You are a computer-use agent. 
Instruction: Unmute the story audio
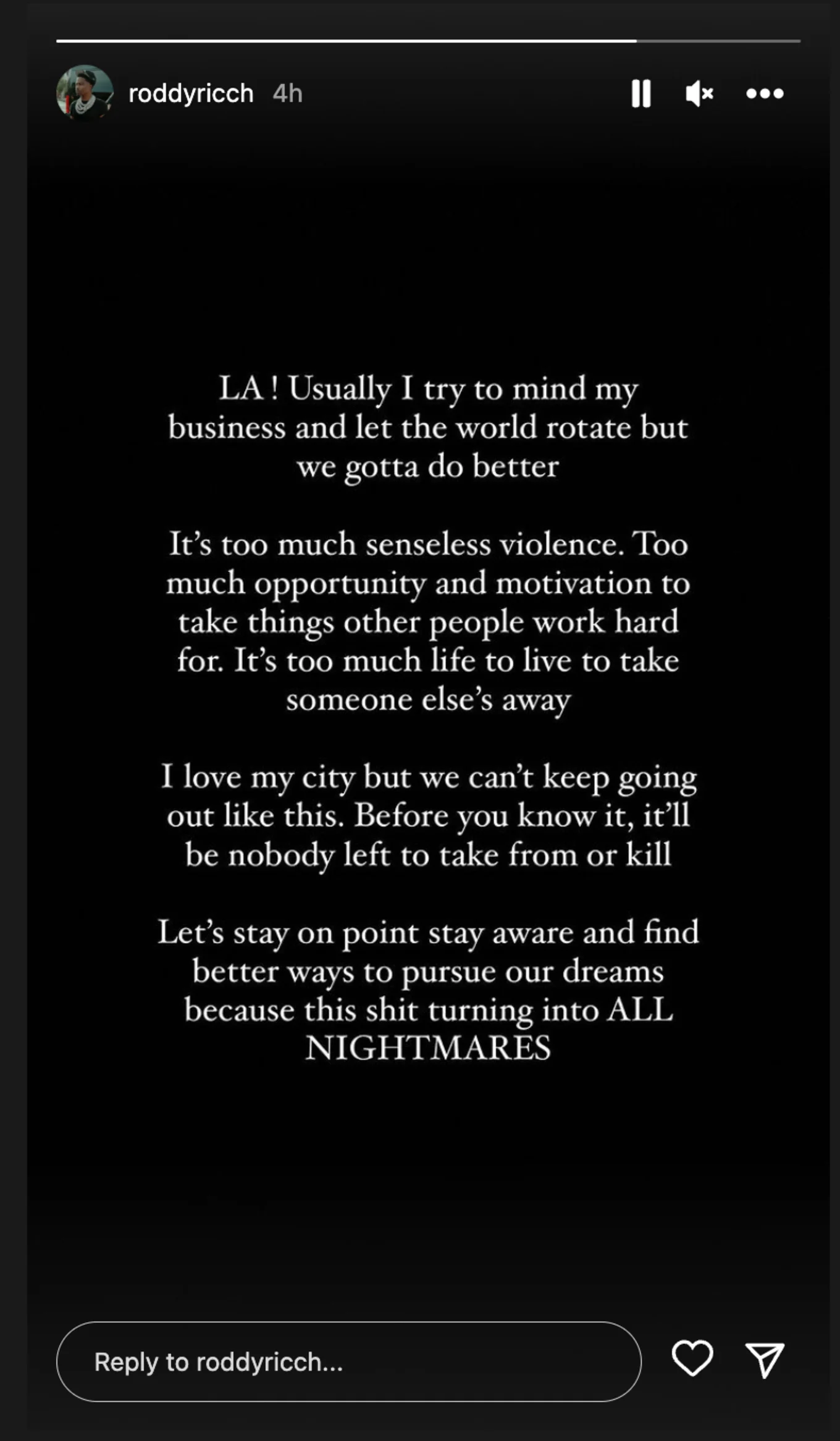700,94
